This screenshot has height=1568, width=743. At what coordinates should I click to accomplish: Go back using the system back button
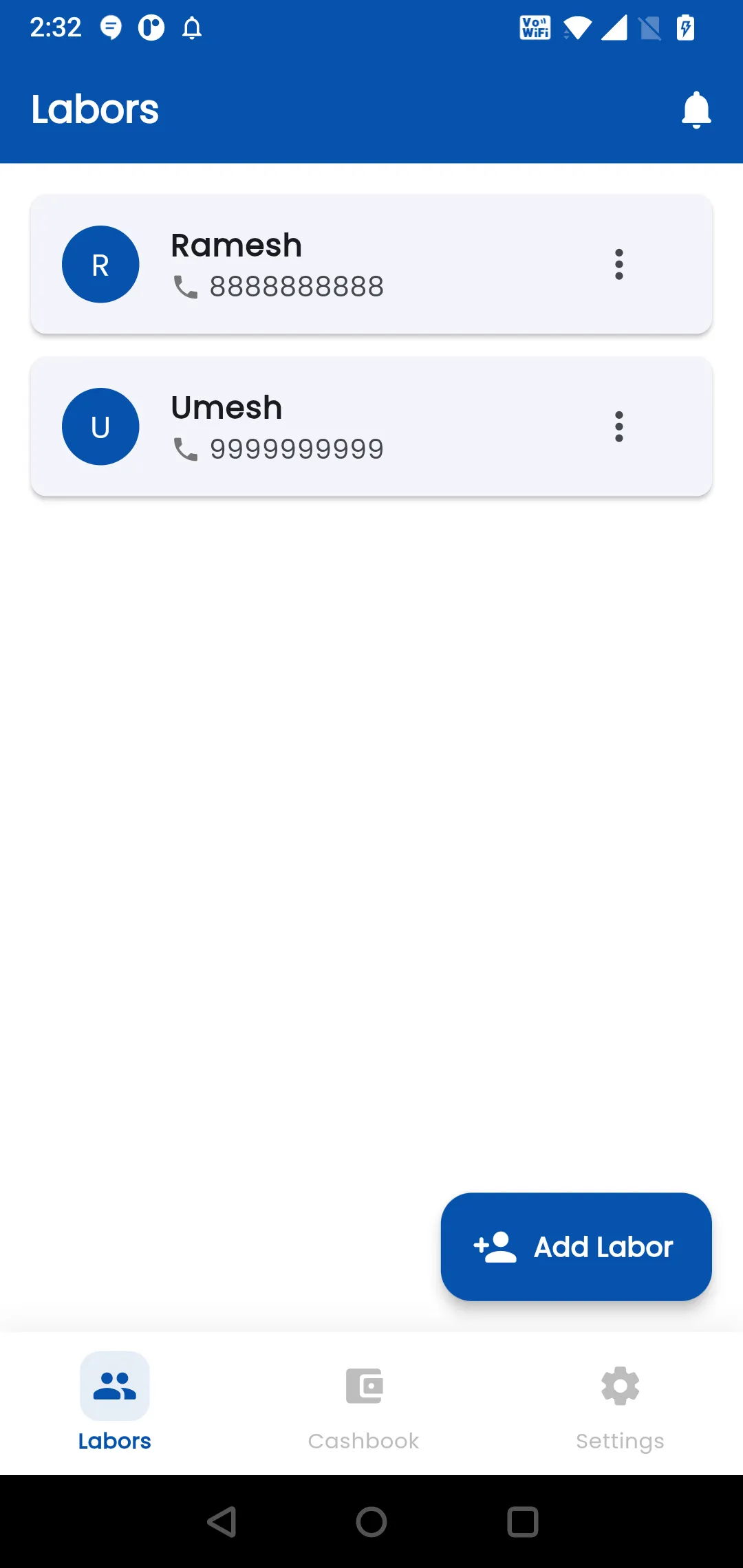(222, 1522)
